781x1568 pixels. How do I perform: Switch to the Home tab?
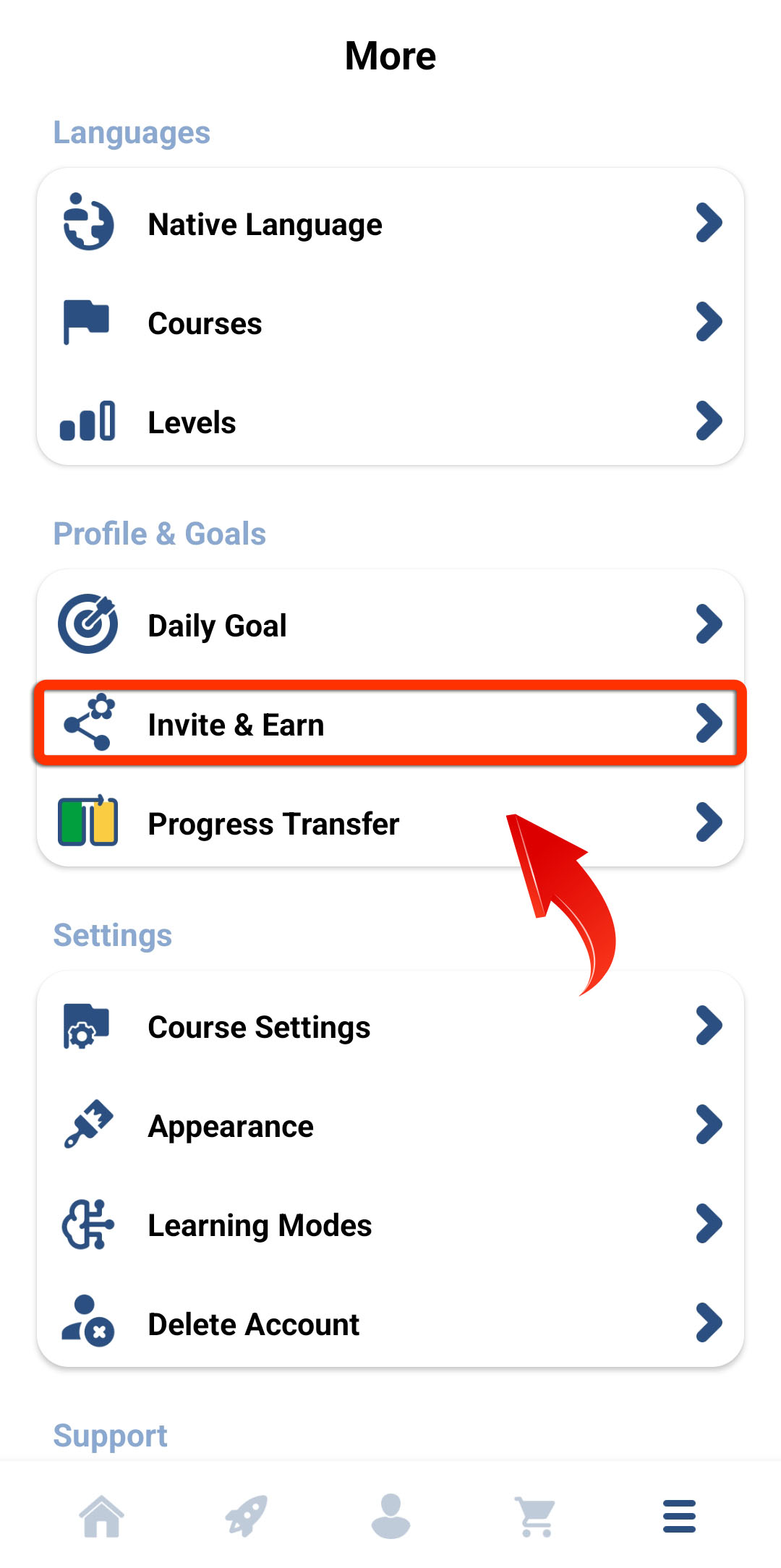101,1516
